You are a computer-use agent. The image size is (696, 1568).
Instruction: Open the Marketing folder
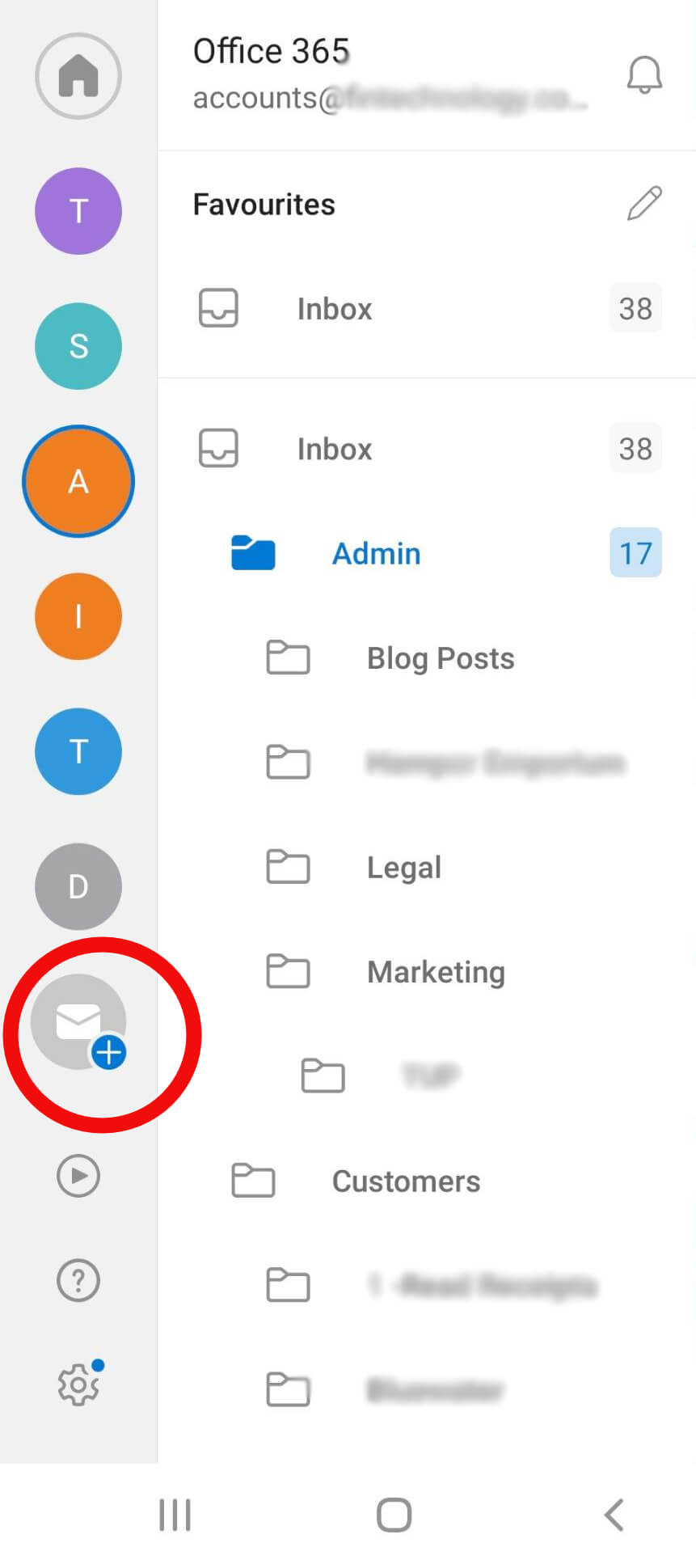click(x=436, y=972)
